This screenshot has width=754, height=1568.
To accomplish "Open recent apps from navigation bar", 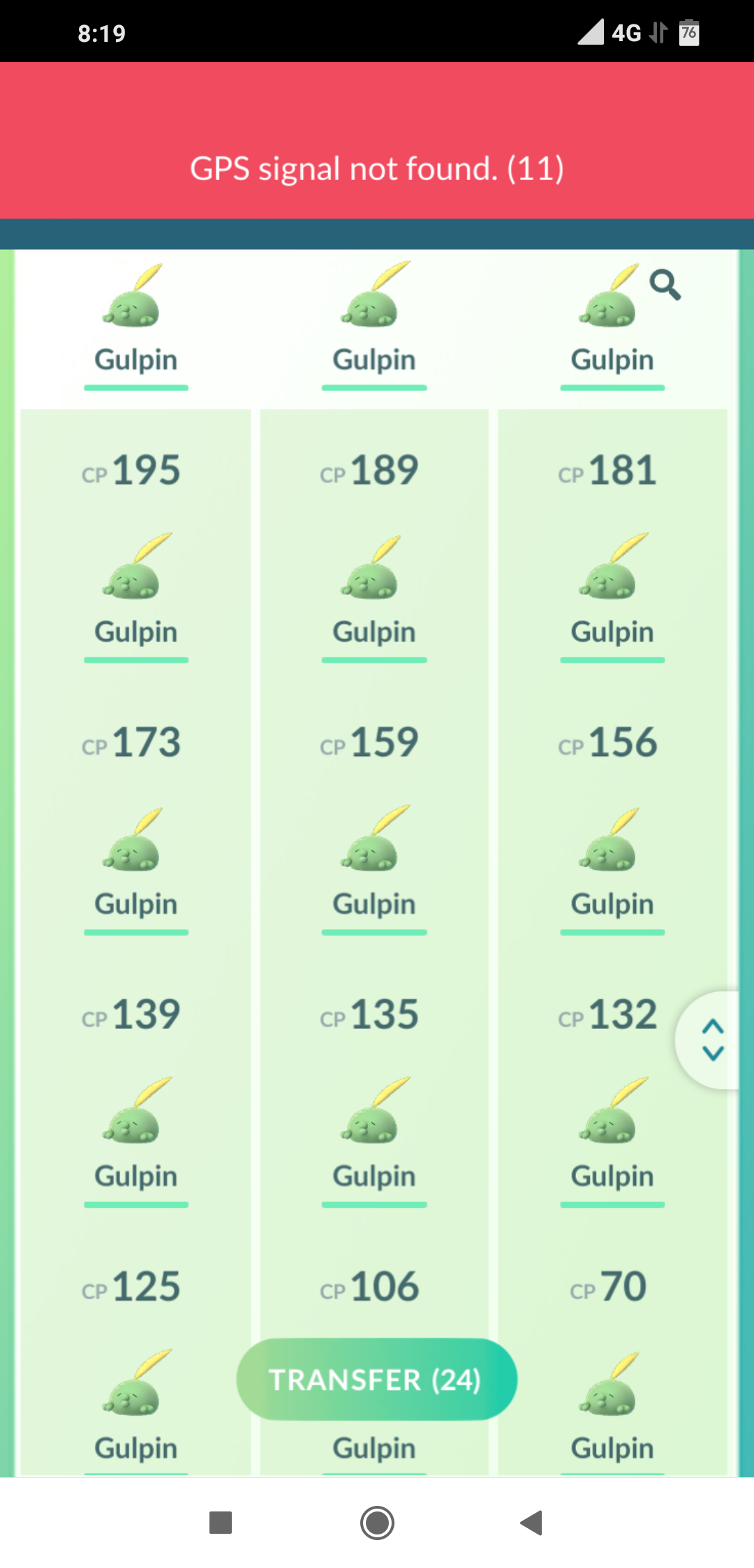I will tap(221, 1523).
